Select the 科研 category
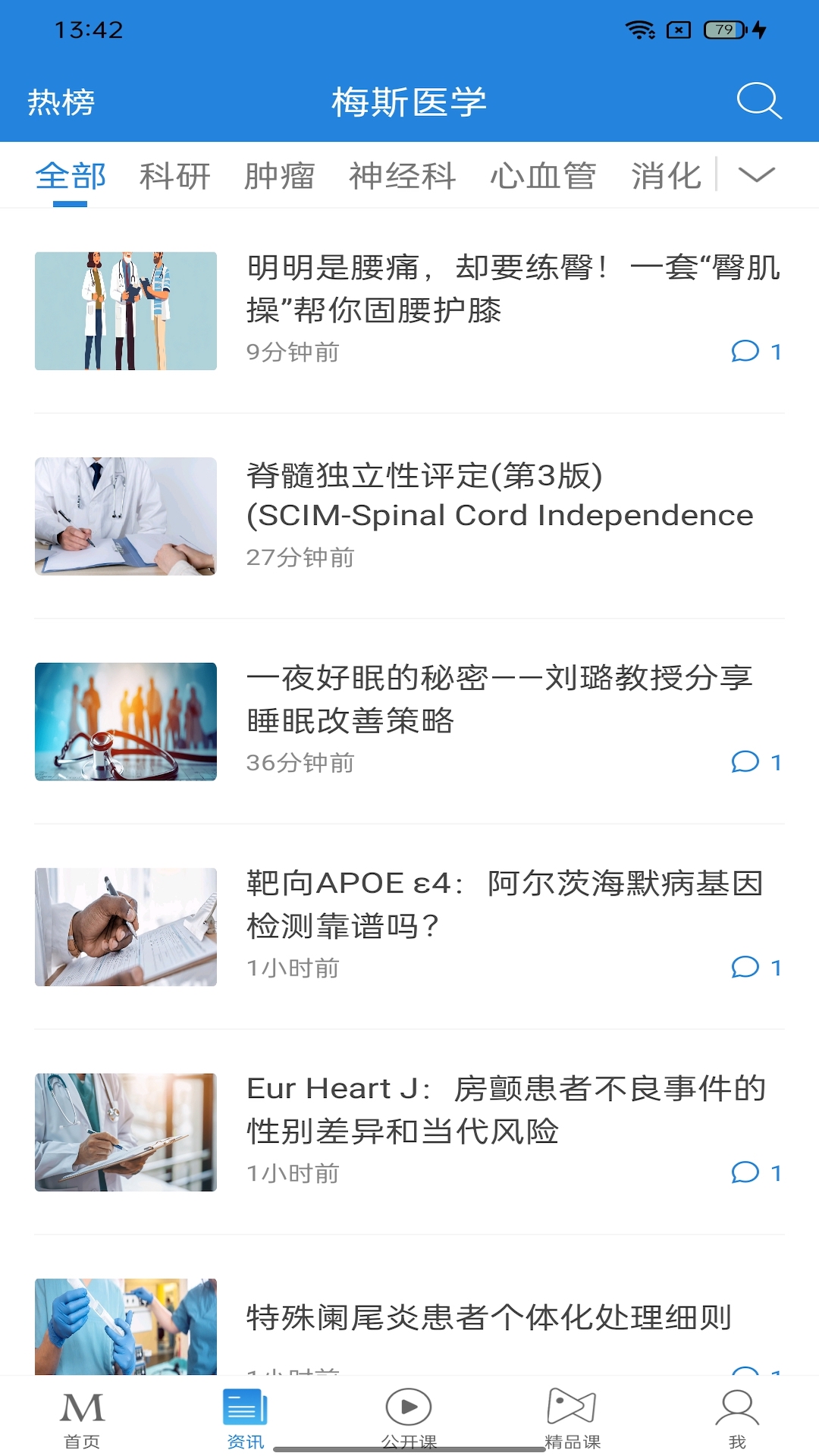This screenshot has width=819, height=1456. tap(174, 175)
